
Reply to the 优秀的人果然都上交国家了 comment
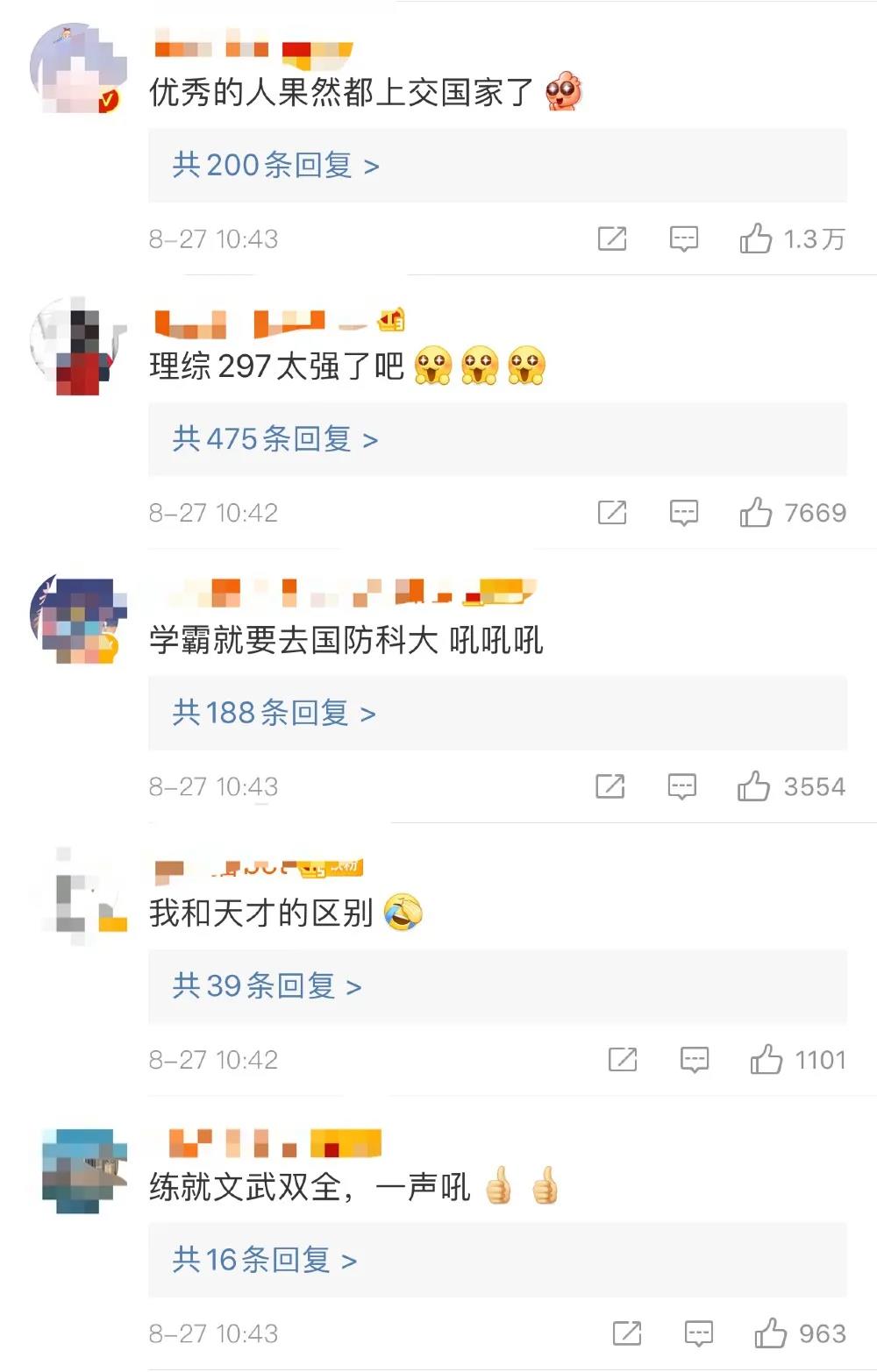click(684, 238)
